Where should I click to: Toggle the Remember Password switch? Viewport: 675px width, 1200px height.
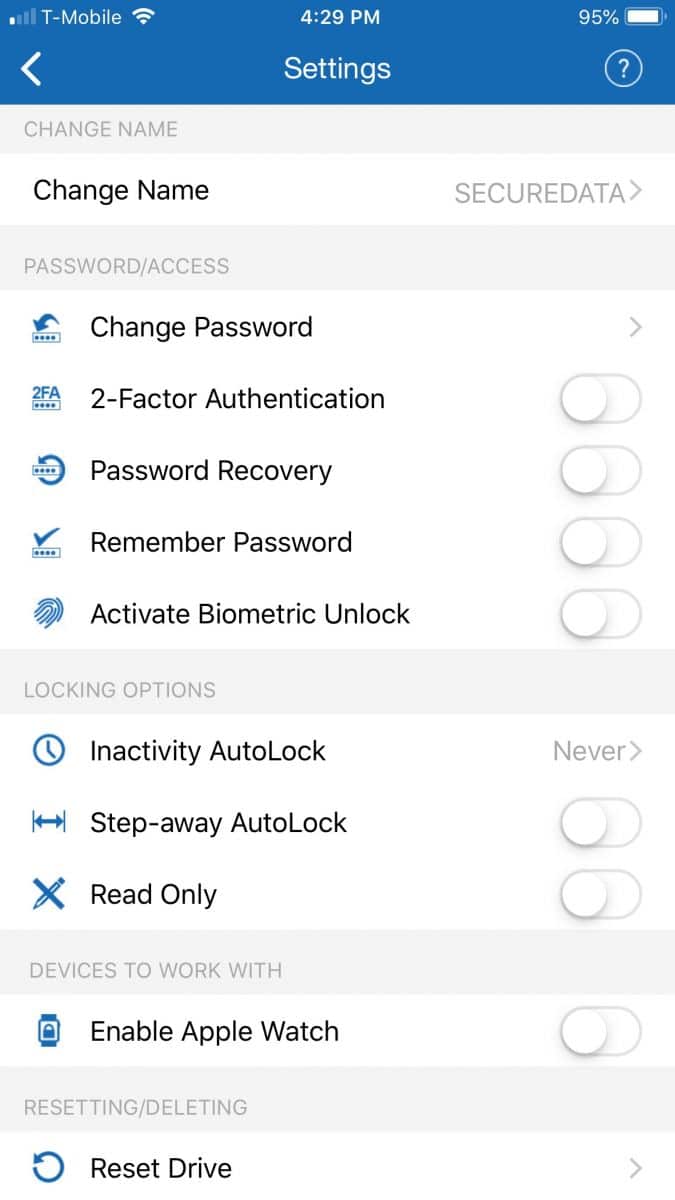600,543
